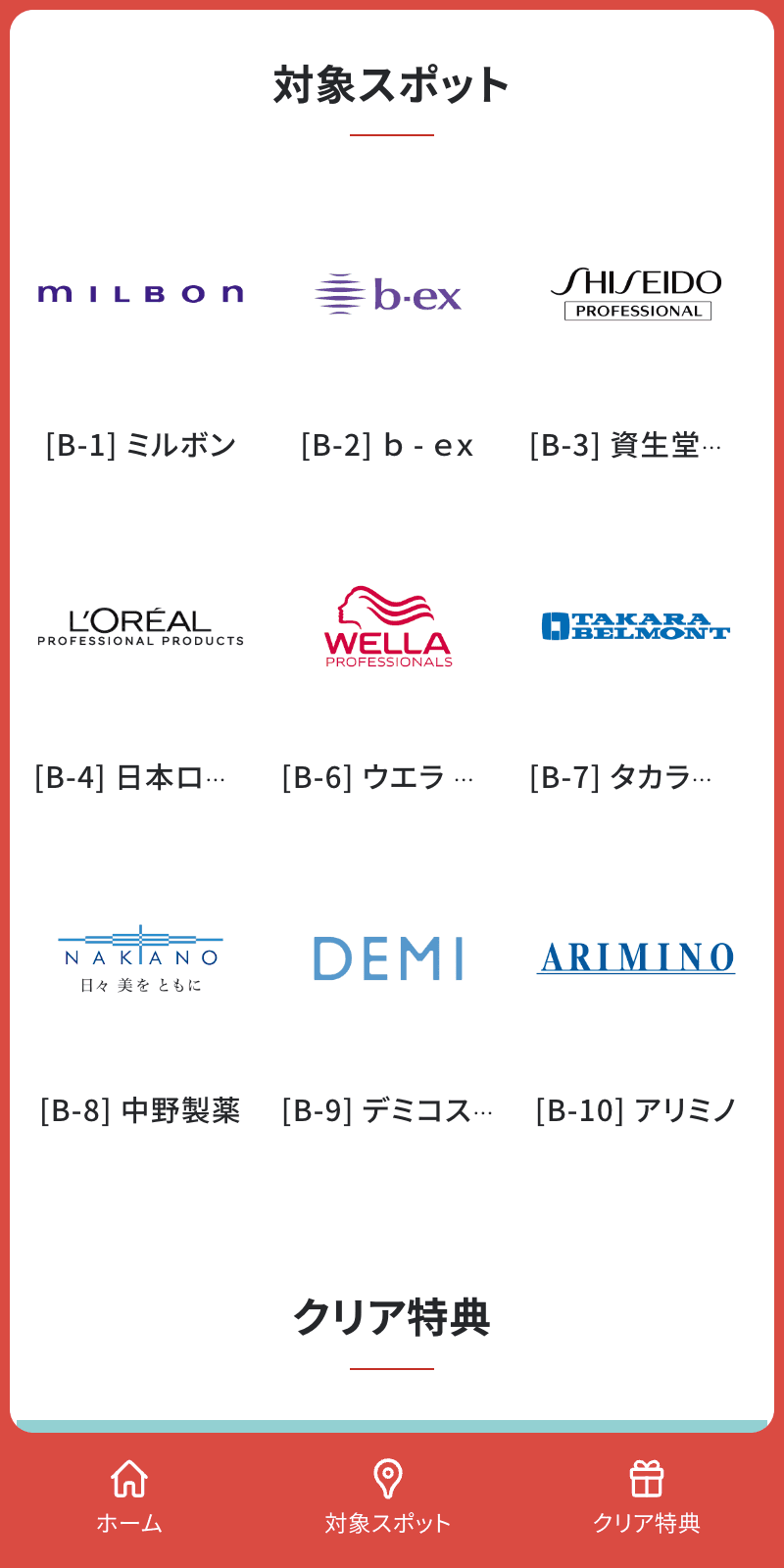
Task: Expand the shortened [B-4] 日本ロ label
Action: pos(130,777)
